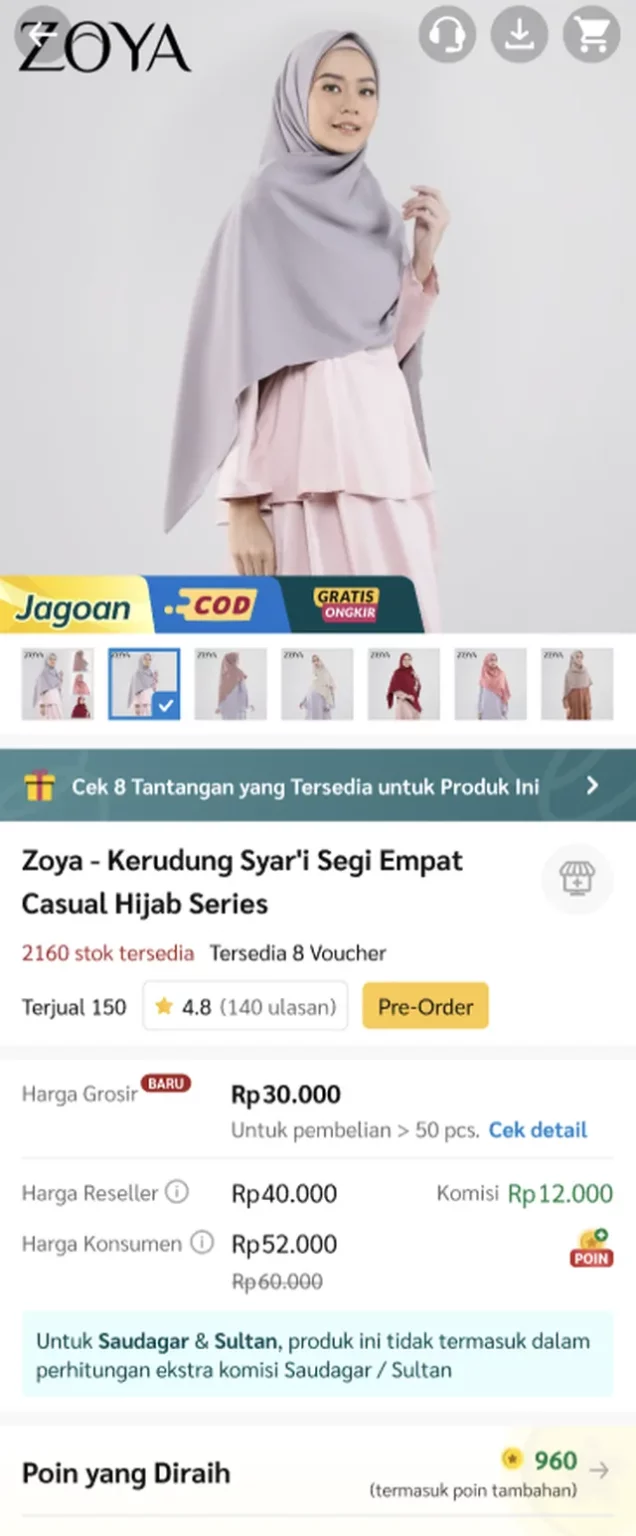Show info about Harga Reseller
Screen dimensions: 636x1536
pos(176,1193)
